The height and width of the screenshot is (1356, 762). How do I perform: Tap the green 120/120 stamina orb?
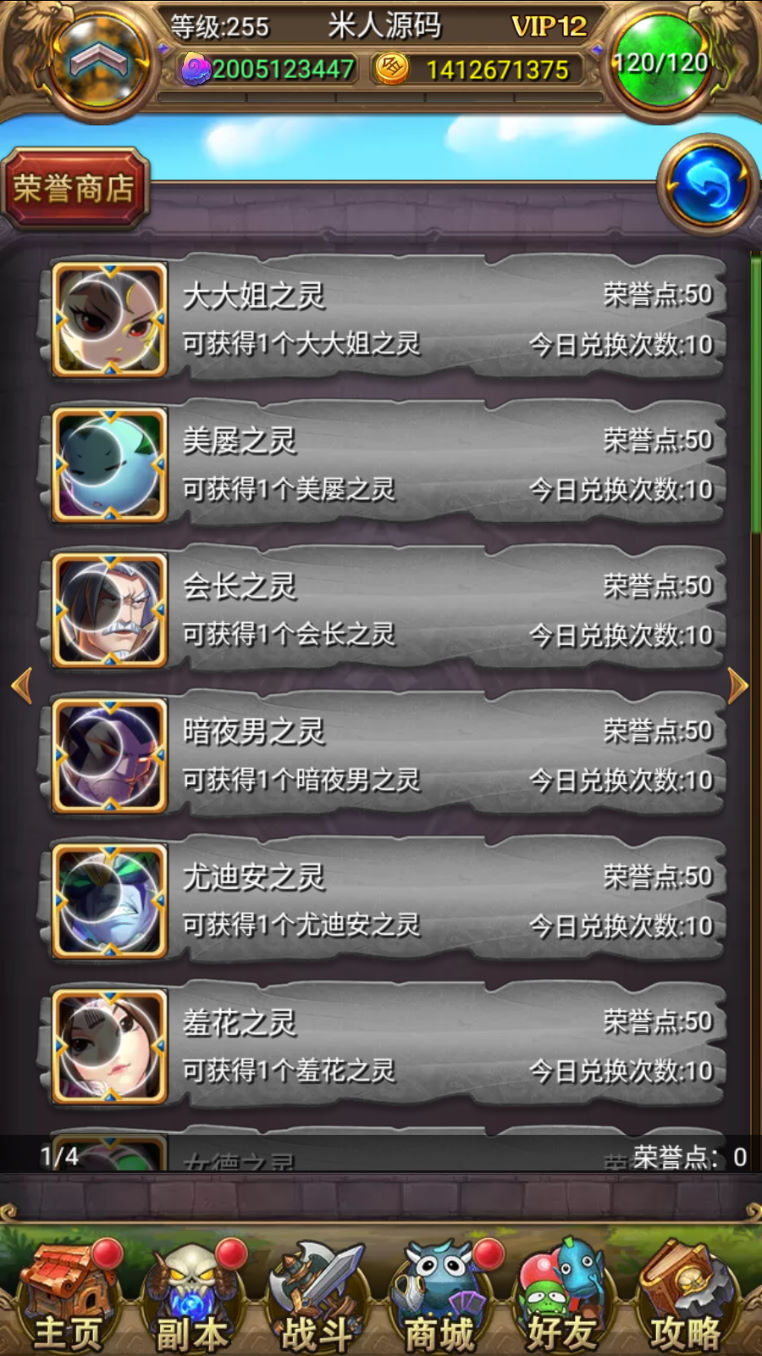[x=660, y=62]
